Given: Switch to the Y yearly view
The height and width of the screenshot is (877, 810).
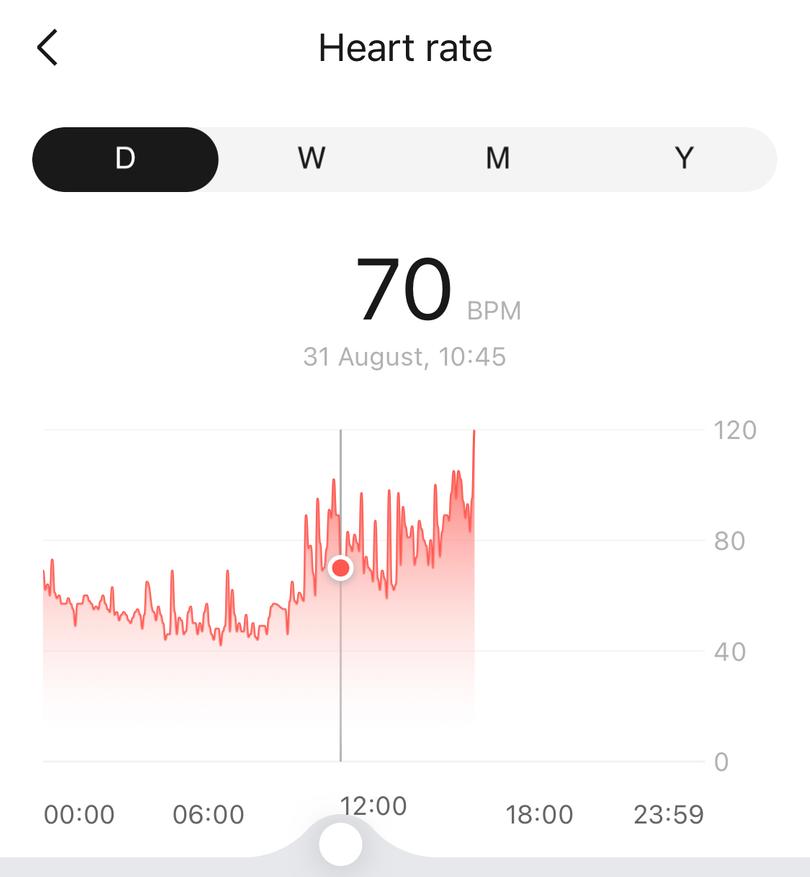Looking at the screenshot, I should tap(683, 158).
